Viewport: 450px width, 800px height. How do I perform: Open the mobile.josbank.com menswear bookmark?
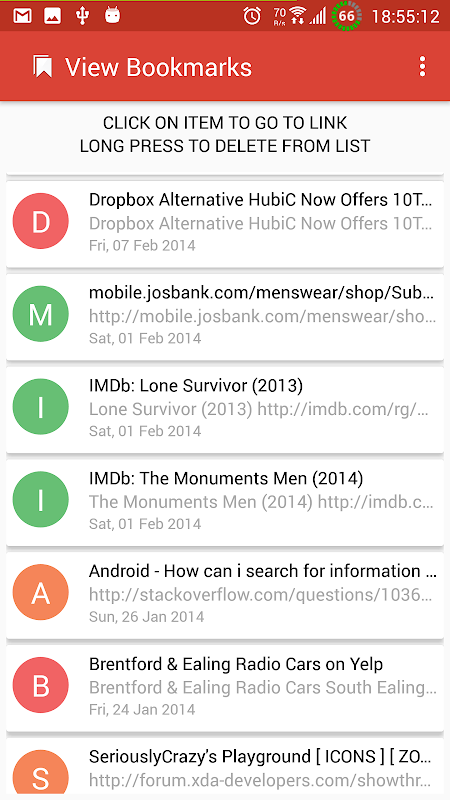click(224, 316)
